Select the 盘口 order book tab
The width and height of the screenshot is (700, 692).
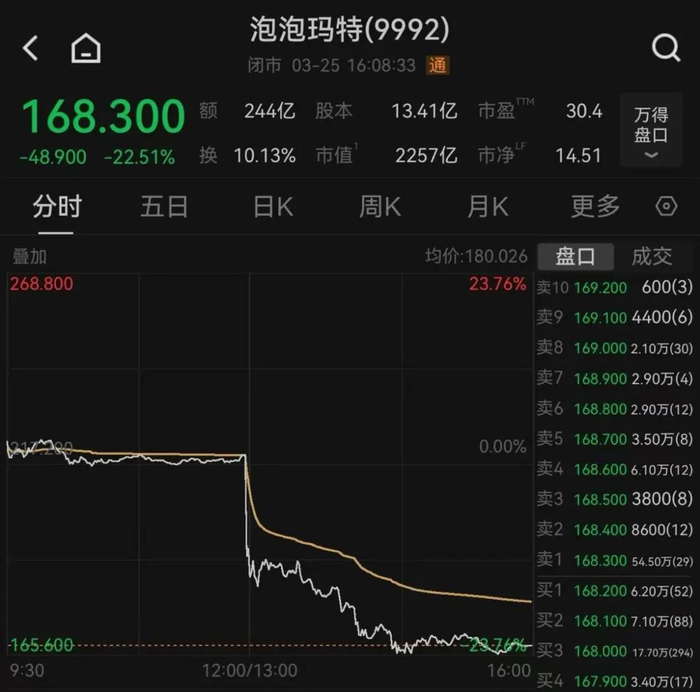pos(575,257)
